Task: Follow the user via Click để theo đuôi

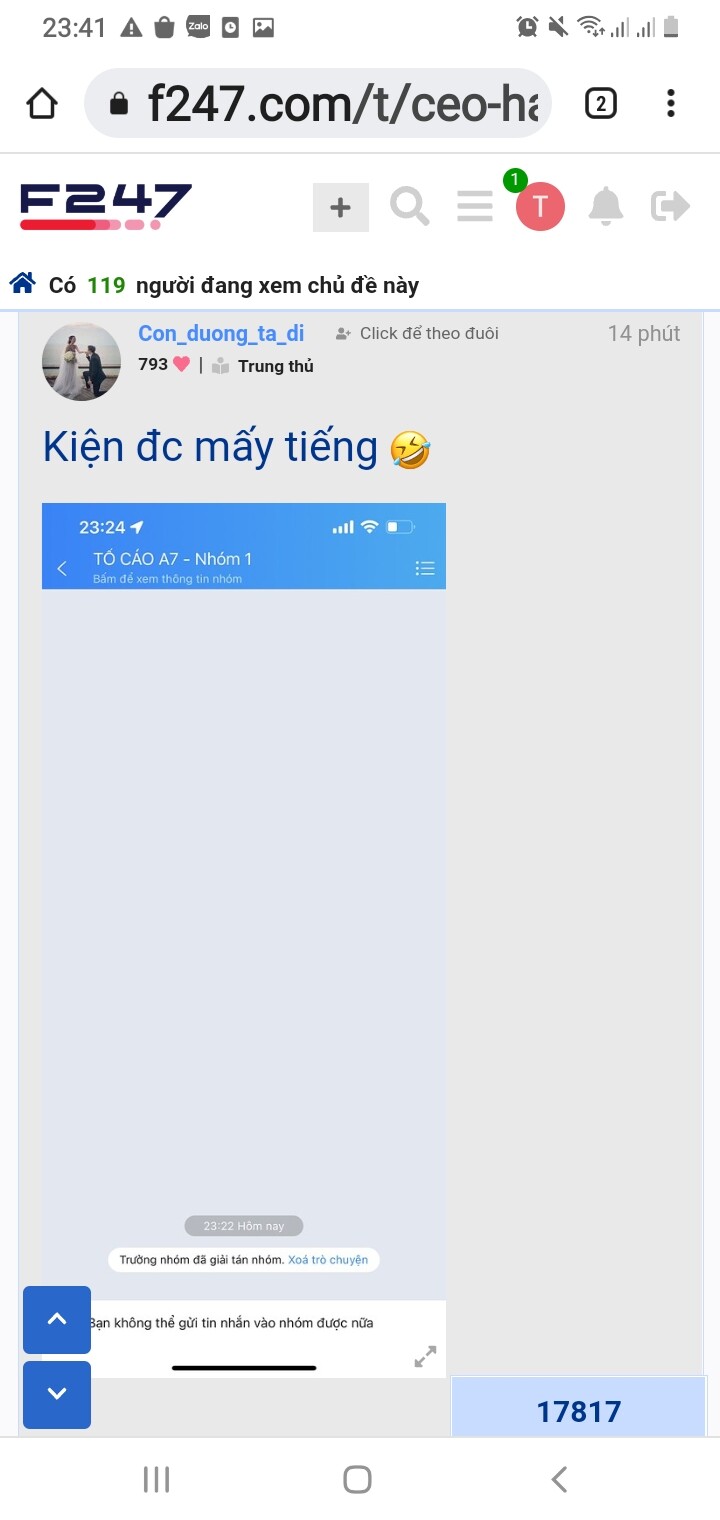Action: (418, 333)
